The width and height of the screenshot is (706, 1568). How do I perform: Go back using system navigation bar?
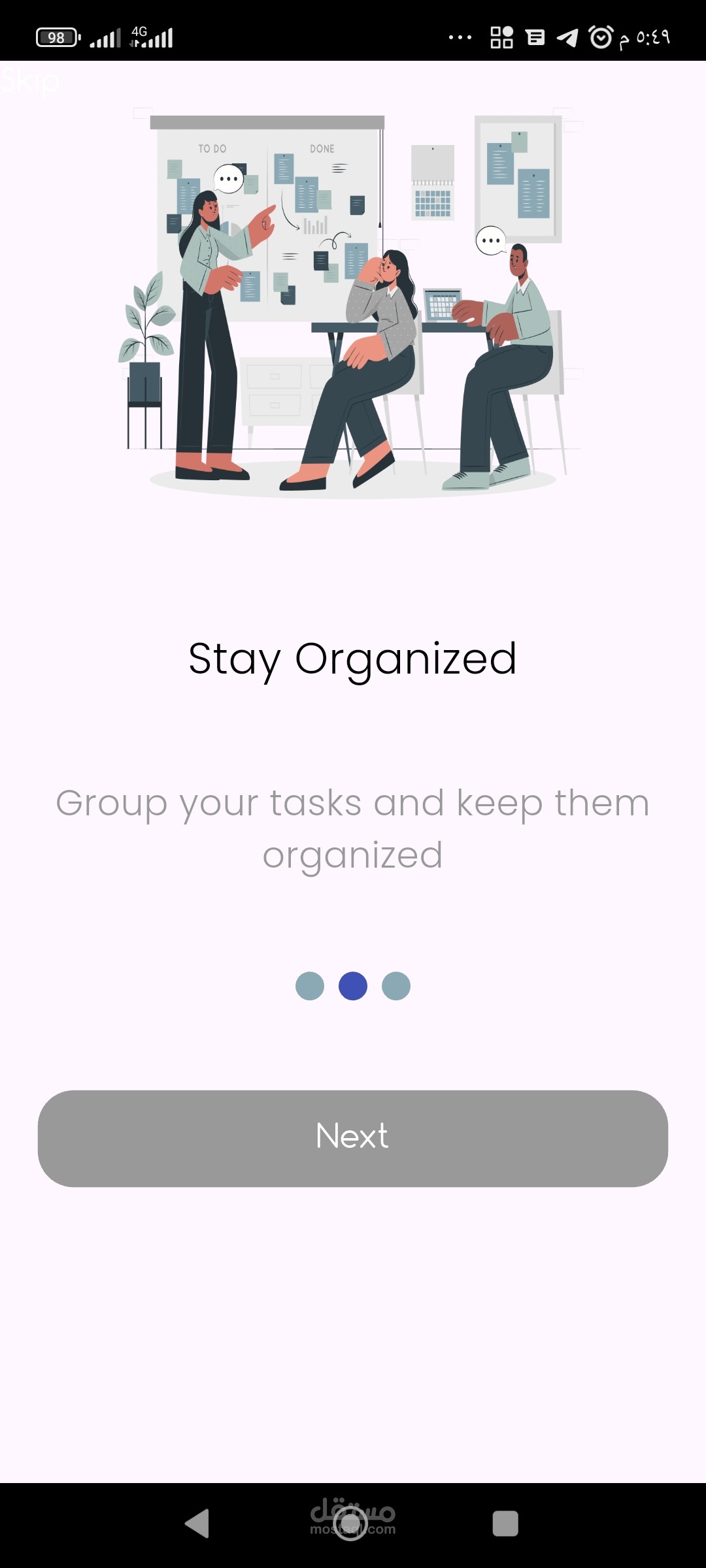(x=197, y=1523)
